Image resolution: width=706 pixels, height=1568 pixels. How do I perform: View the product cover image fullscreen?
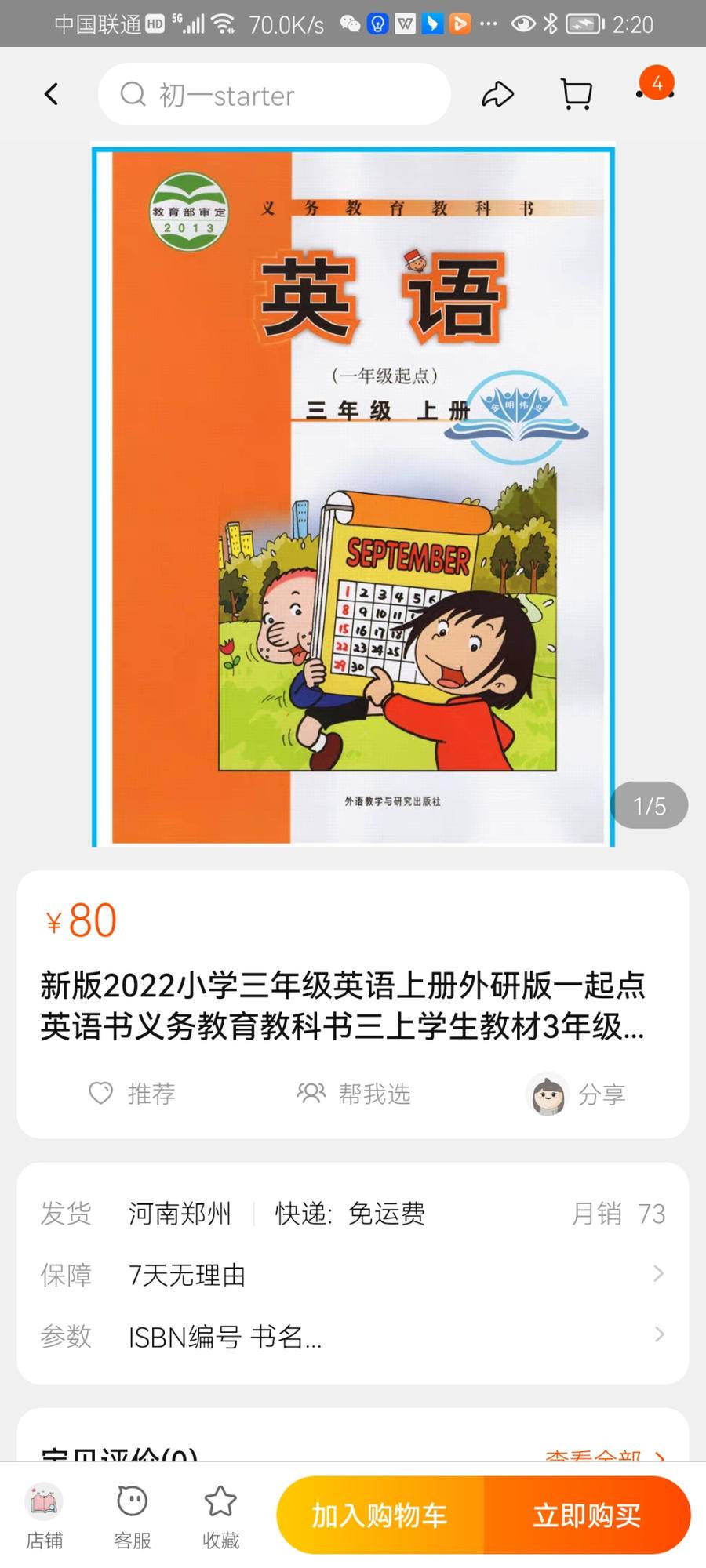353,494
